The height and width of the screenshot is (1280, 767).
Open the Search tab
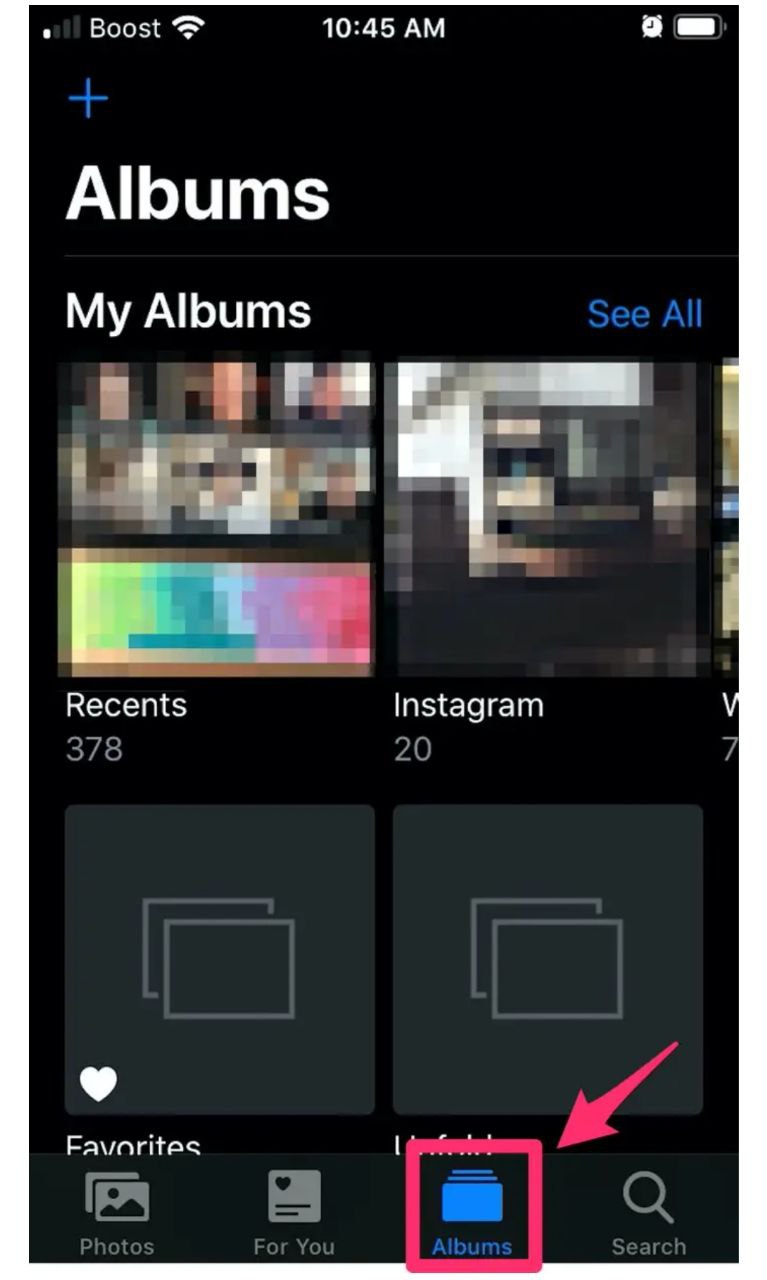(x=648, y=1213)
